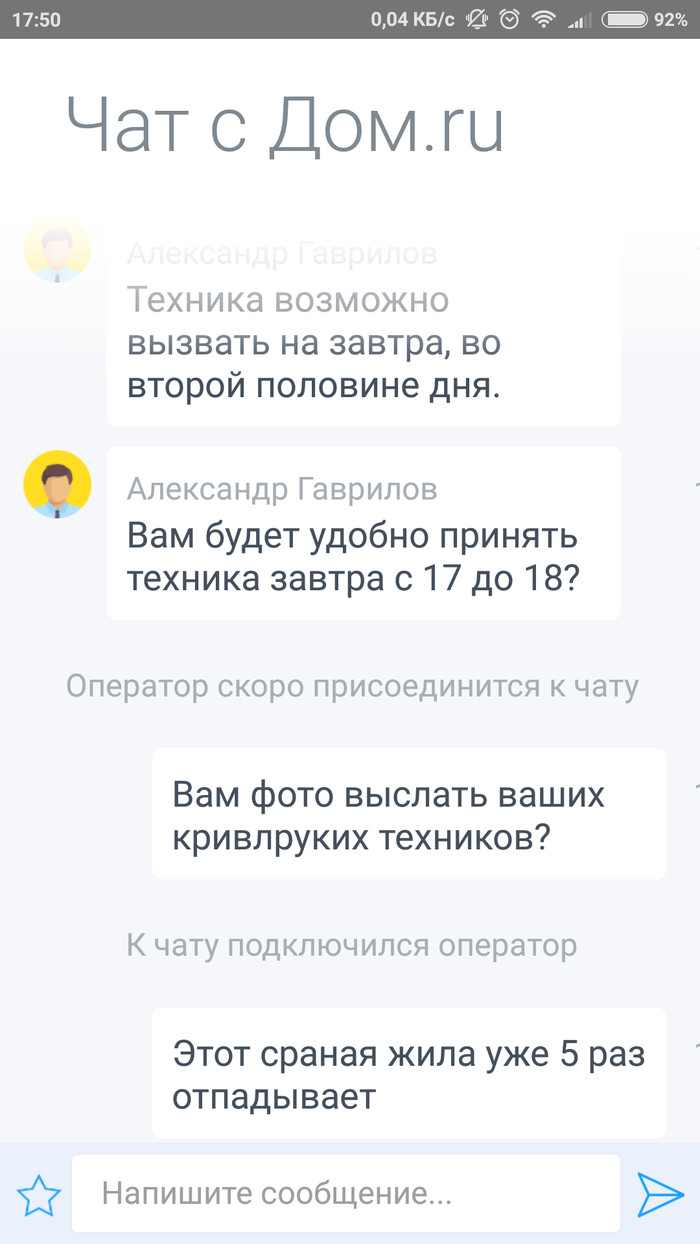Focus the 'Напишите сообщение...' input field
This screenshot has height=1244, width=700.
coord(345,1194)
